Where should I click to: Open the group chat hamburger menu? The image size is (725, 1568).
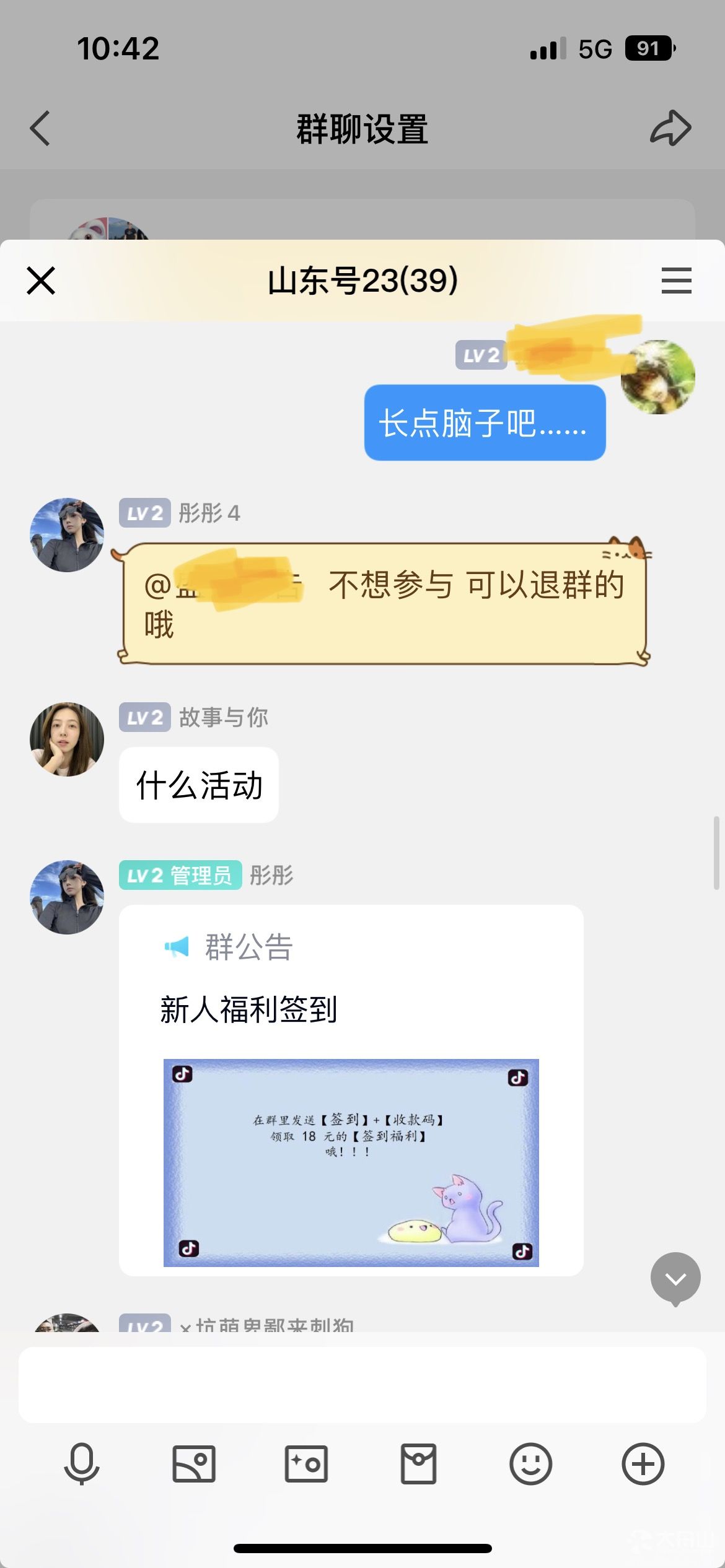point(676,281)
